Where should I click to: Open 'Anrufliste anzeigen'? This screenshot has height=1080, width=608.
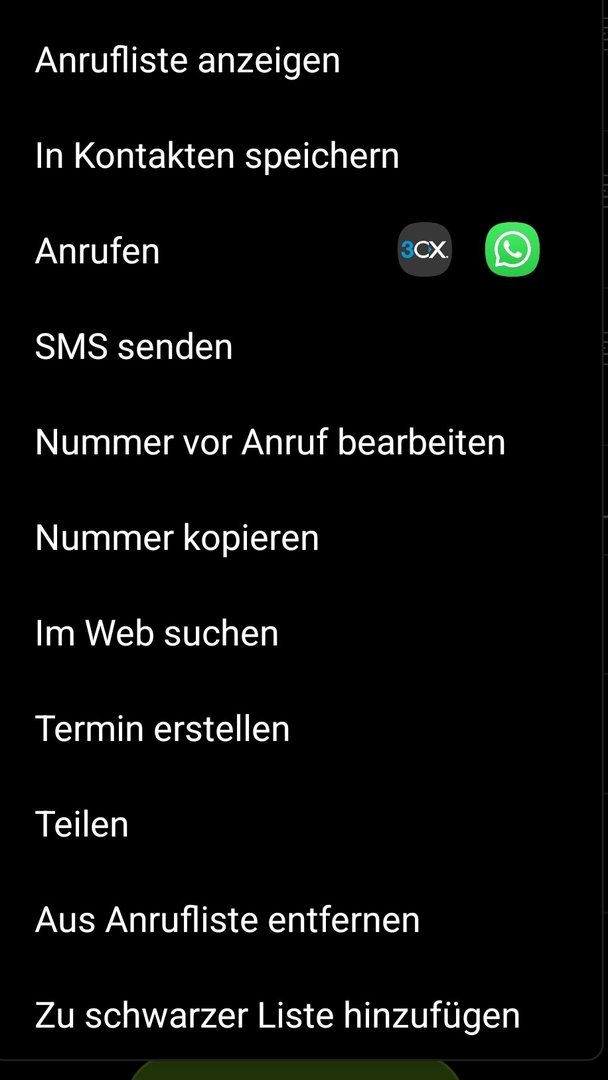187,61
